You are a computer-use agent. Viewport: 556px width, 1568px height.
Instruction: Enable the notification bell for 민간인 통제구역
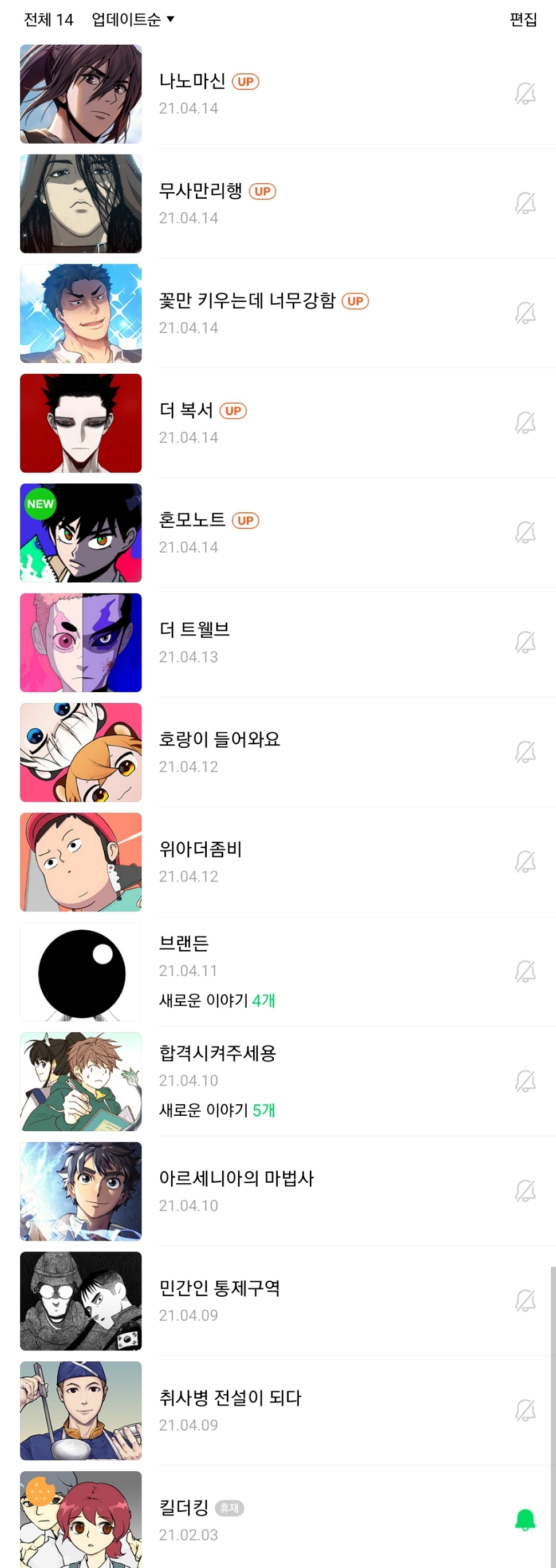click(x=525, y=1300)
